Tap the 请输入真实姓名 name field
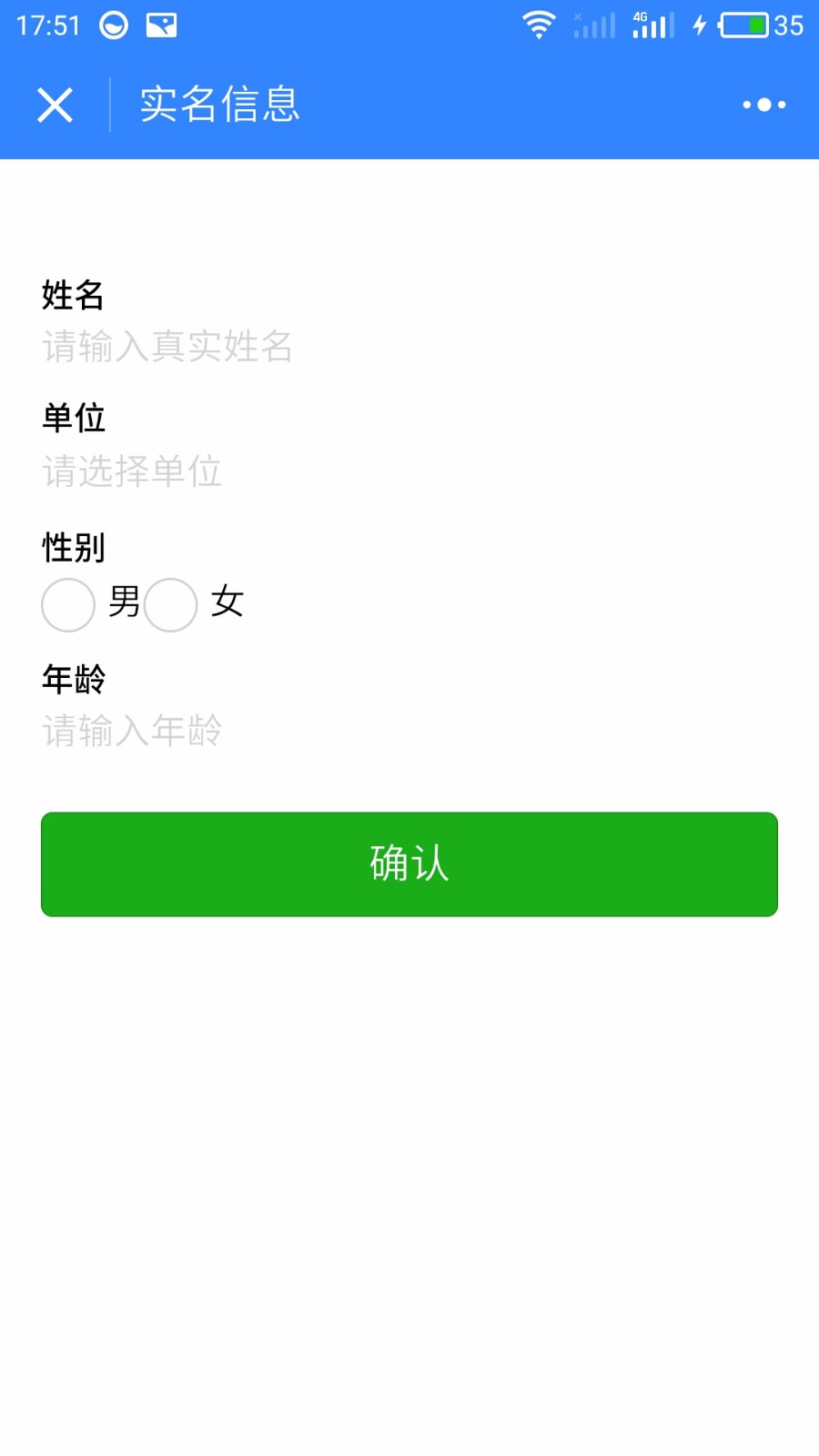Image resolution: width=819 pixels, height=1456 pixels. [409, 347]
